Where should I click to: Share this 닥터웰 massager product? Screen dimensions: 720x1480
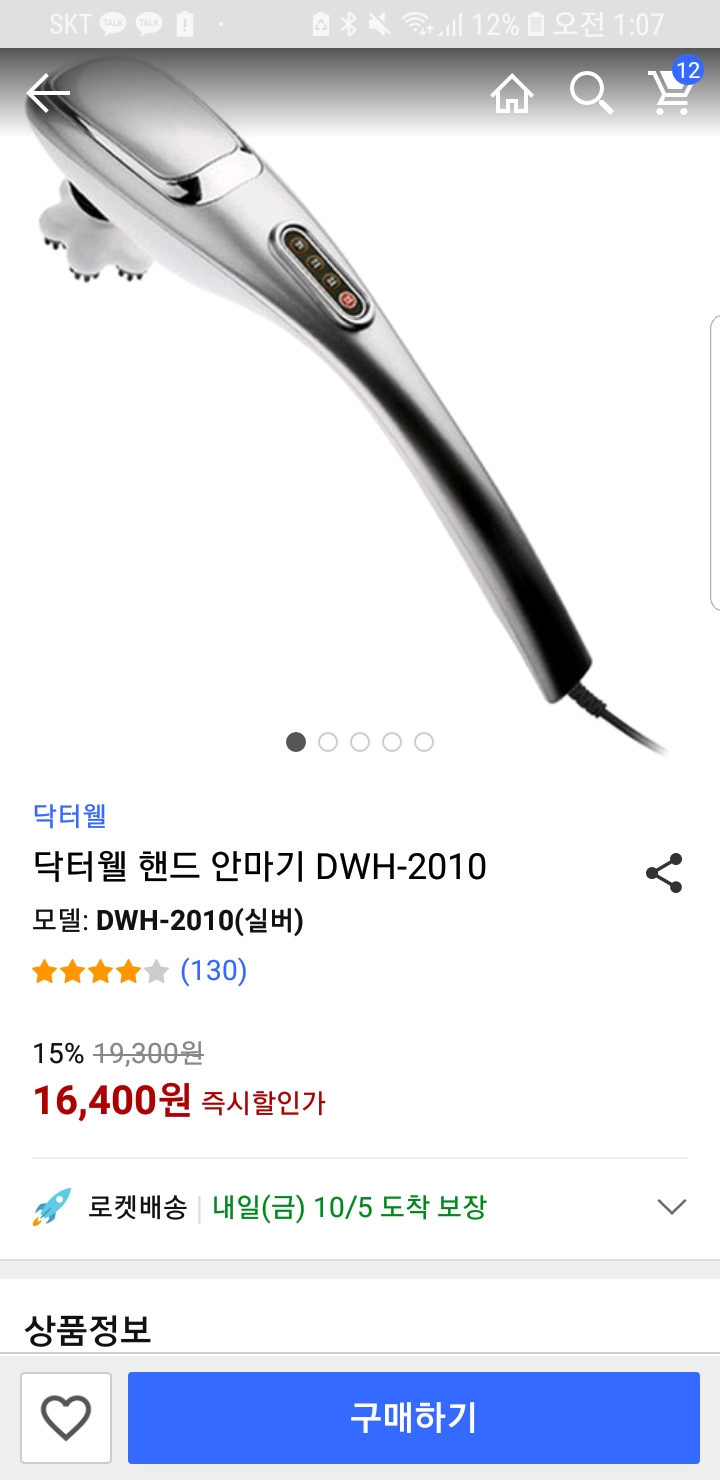664,873
